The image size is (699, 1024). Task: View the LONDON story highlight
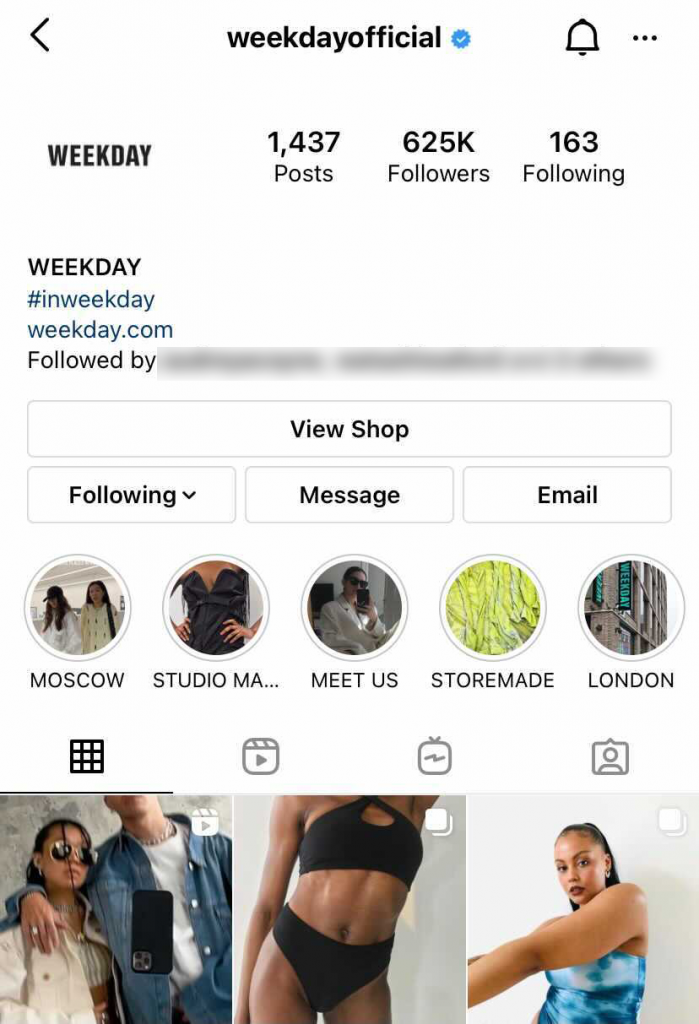point(630,608)
